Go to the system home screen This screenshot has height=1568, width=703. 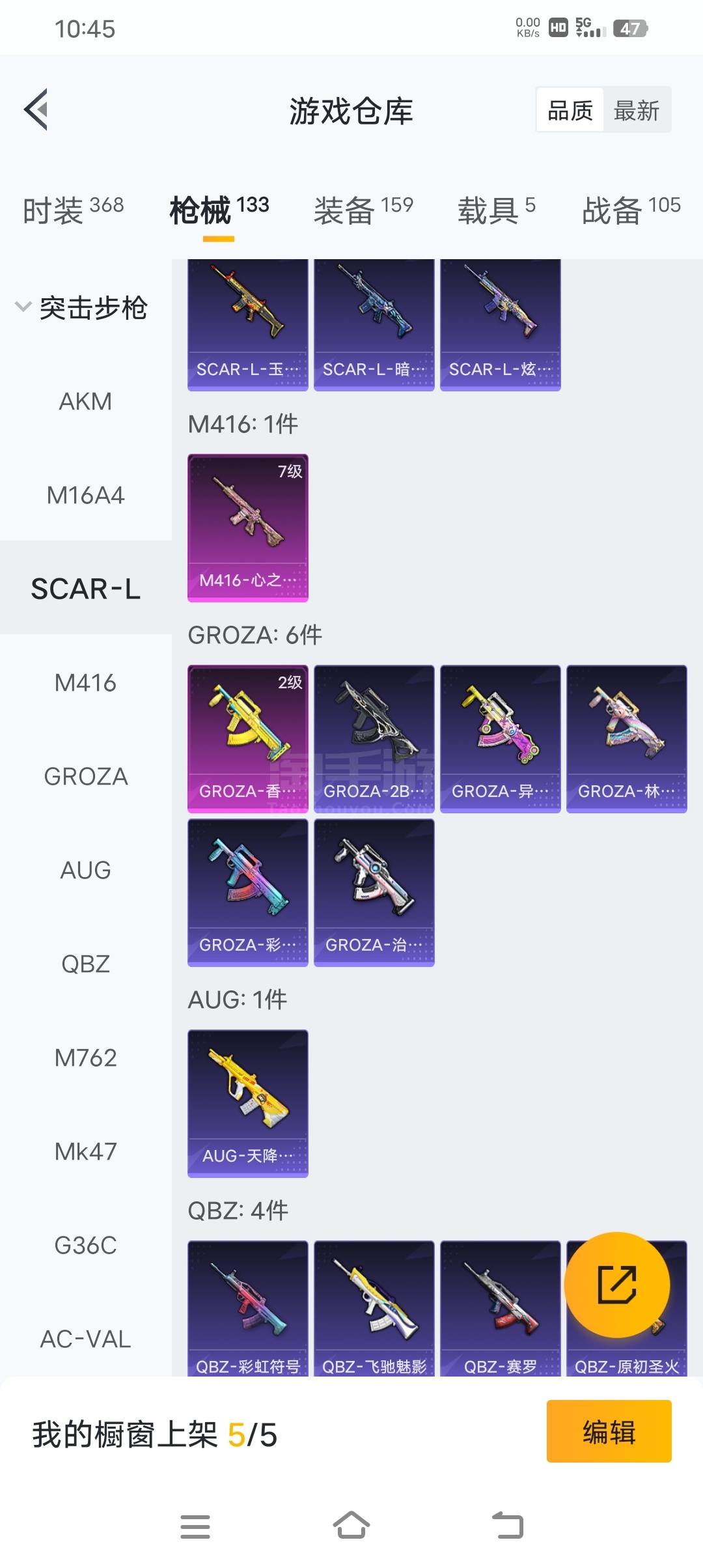351,1526
